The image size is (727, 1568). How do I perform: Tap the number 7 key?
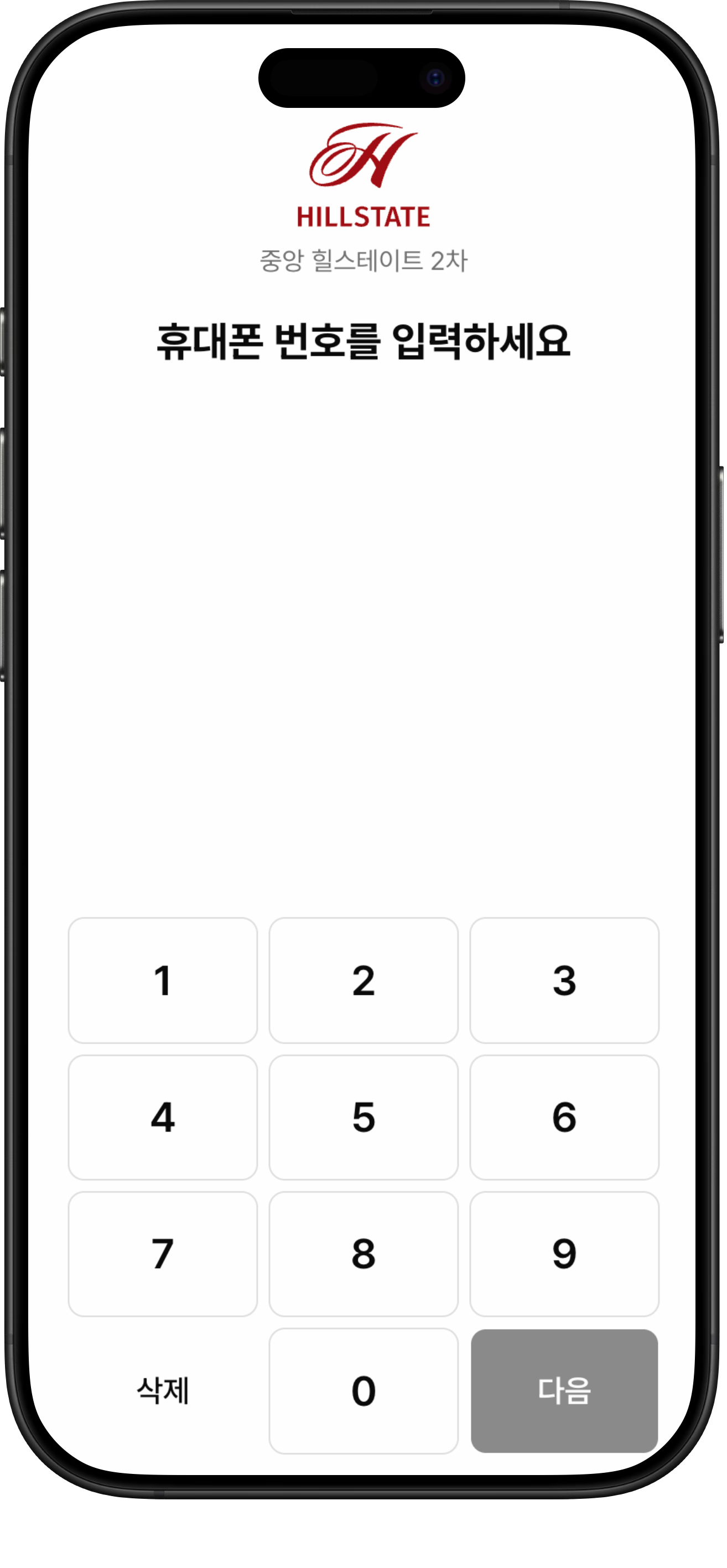163,1254
